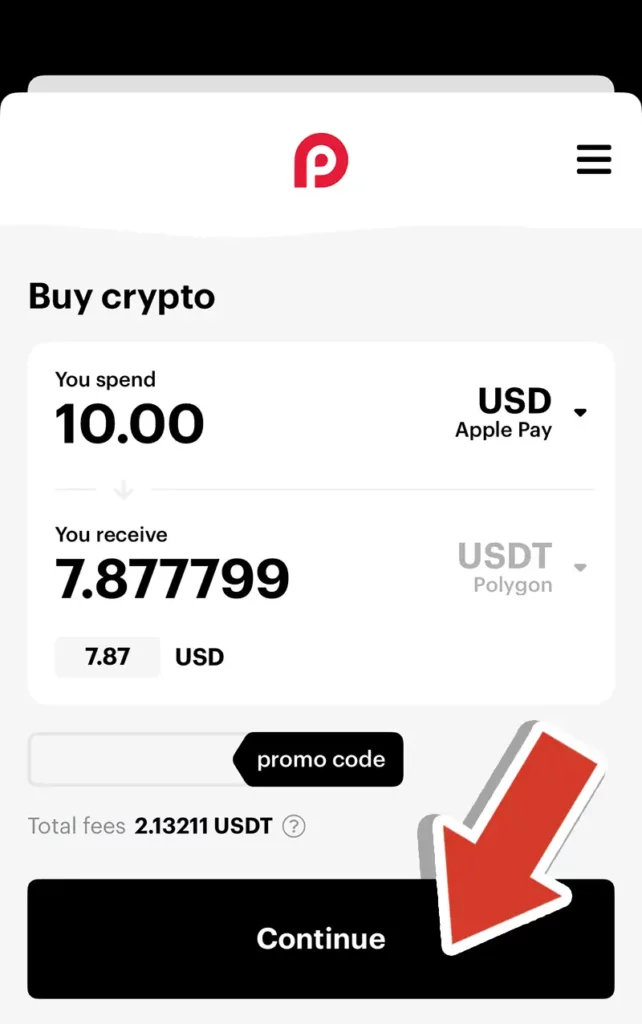Image resolution: width=642 pixels, height=1024 pixels.
Task: Select a different crypto than USDT Polygon
Action: click(x=521, y=567)
